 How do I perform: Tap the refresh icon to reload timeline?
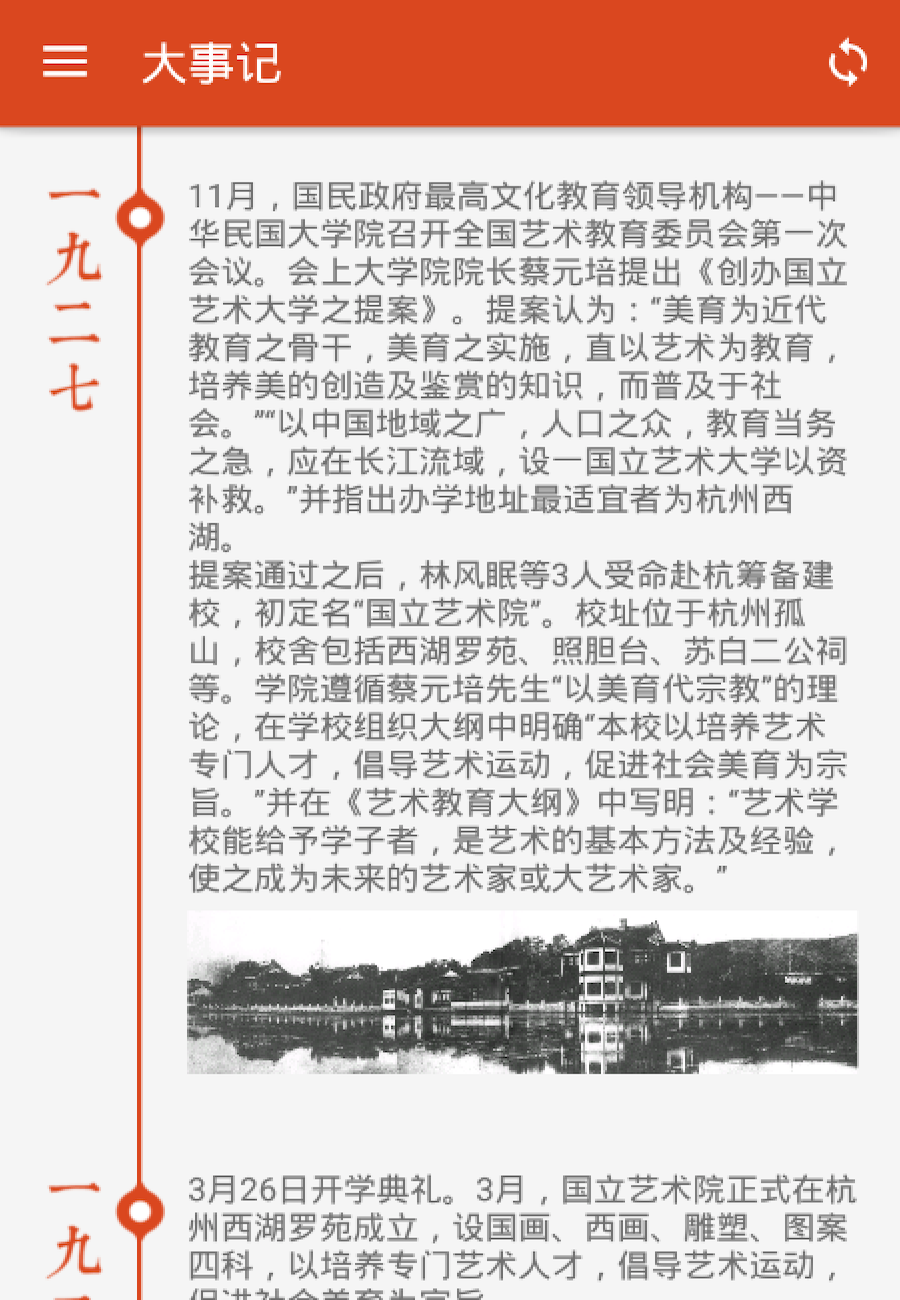[846, 62]
